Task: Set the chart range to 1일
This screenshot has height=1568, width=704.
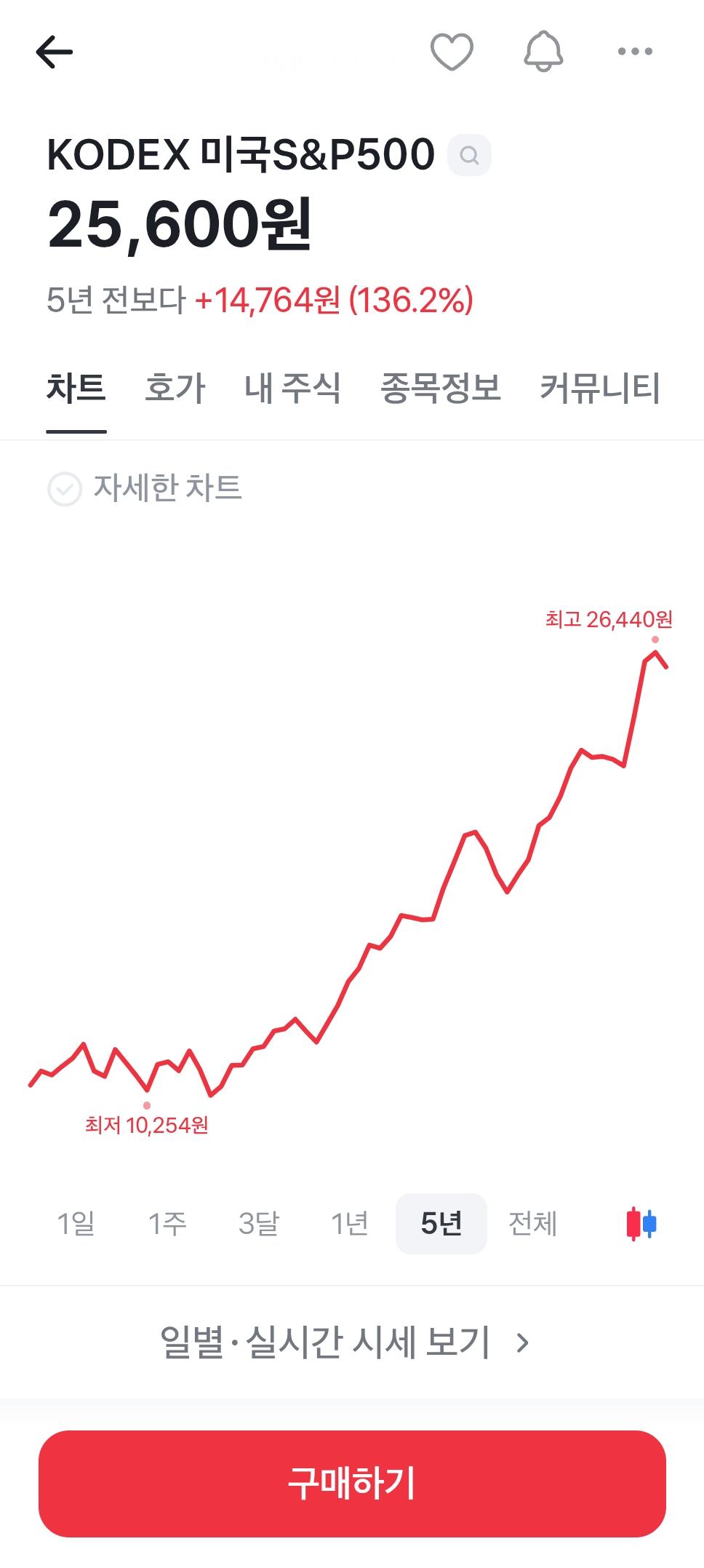Action: tap(76, 1223)
